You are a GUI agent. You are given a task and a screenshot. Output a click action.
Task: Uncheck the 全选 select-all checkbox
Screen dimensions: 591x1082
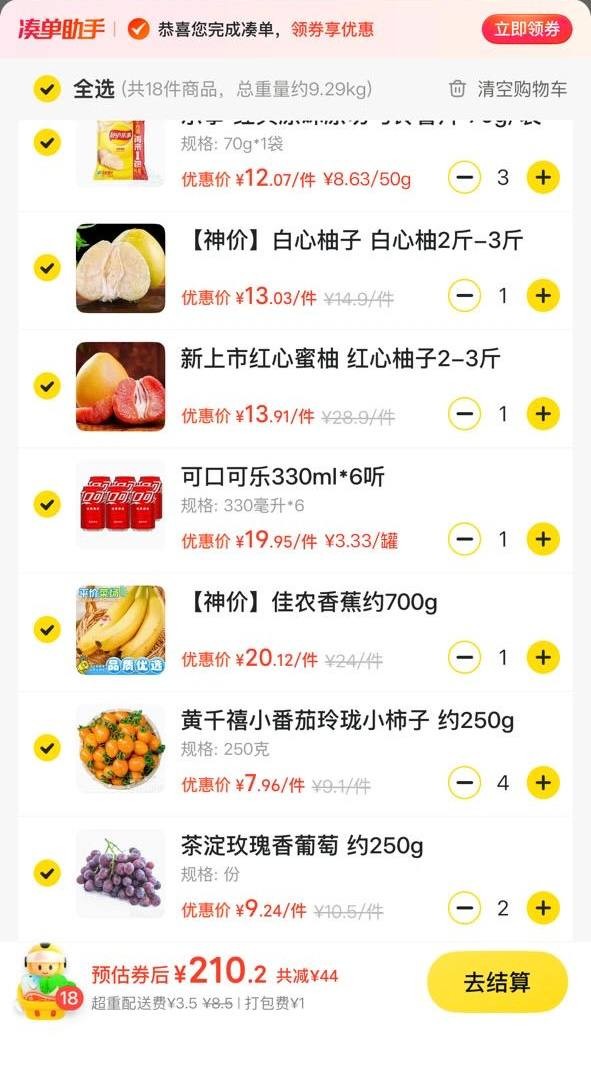point(47,89)
